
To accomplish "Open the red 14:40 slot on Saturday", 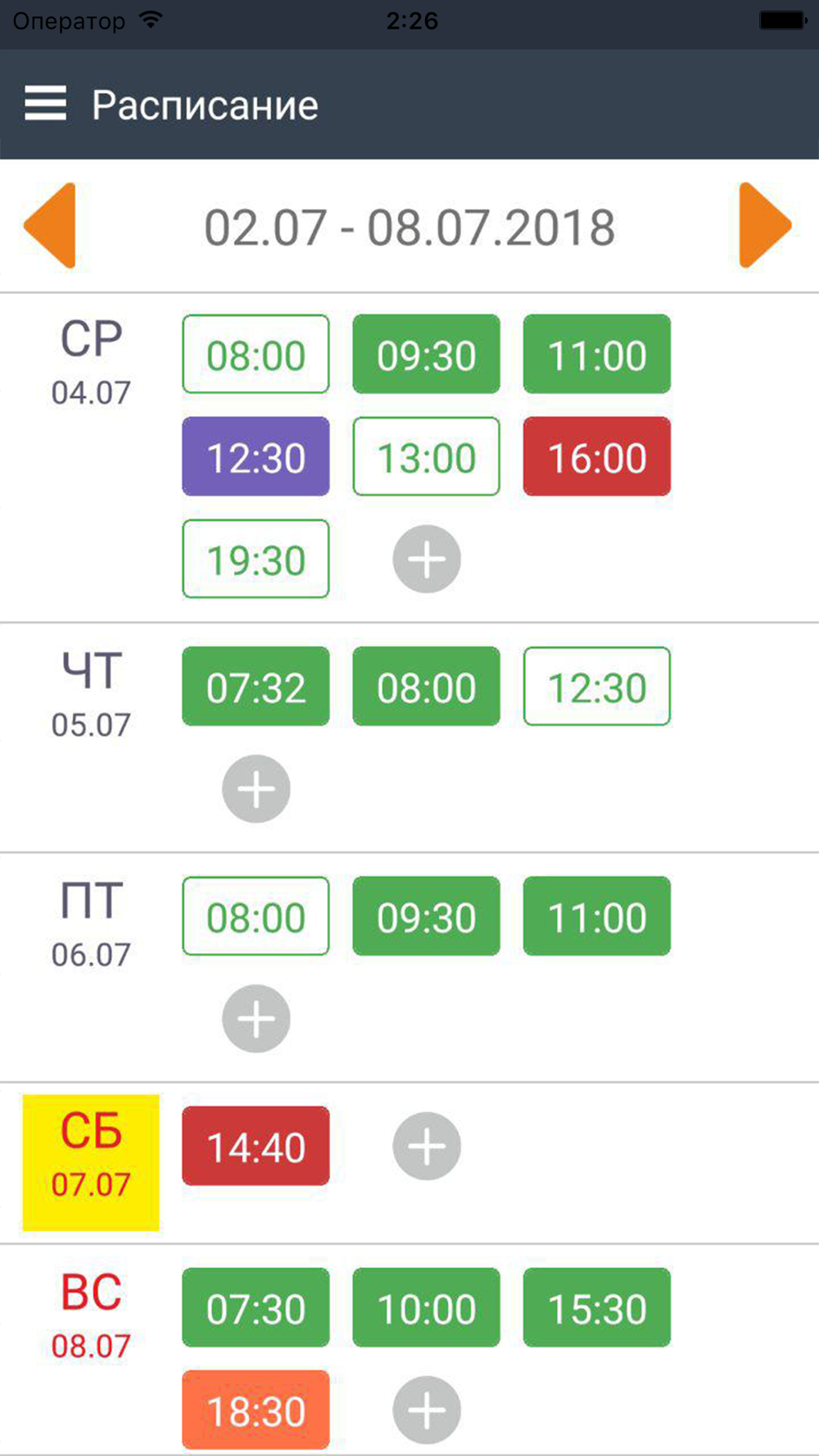I will point(256,1146).
